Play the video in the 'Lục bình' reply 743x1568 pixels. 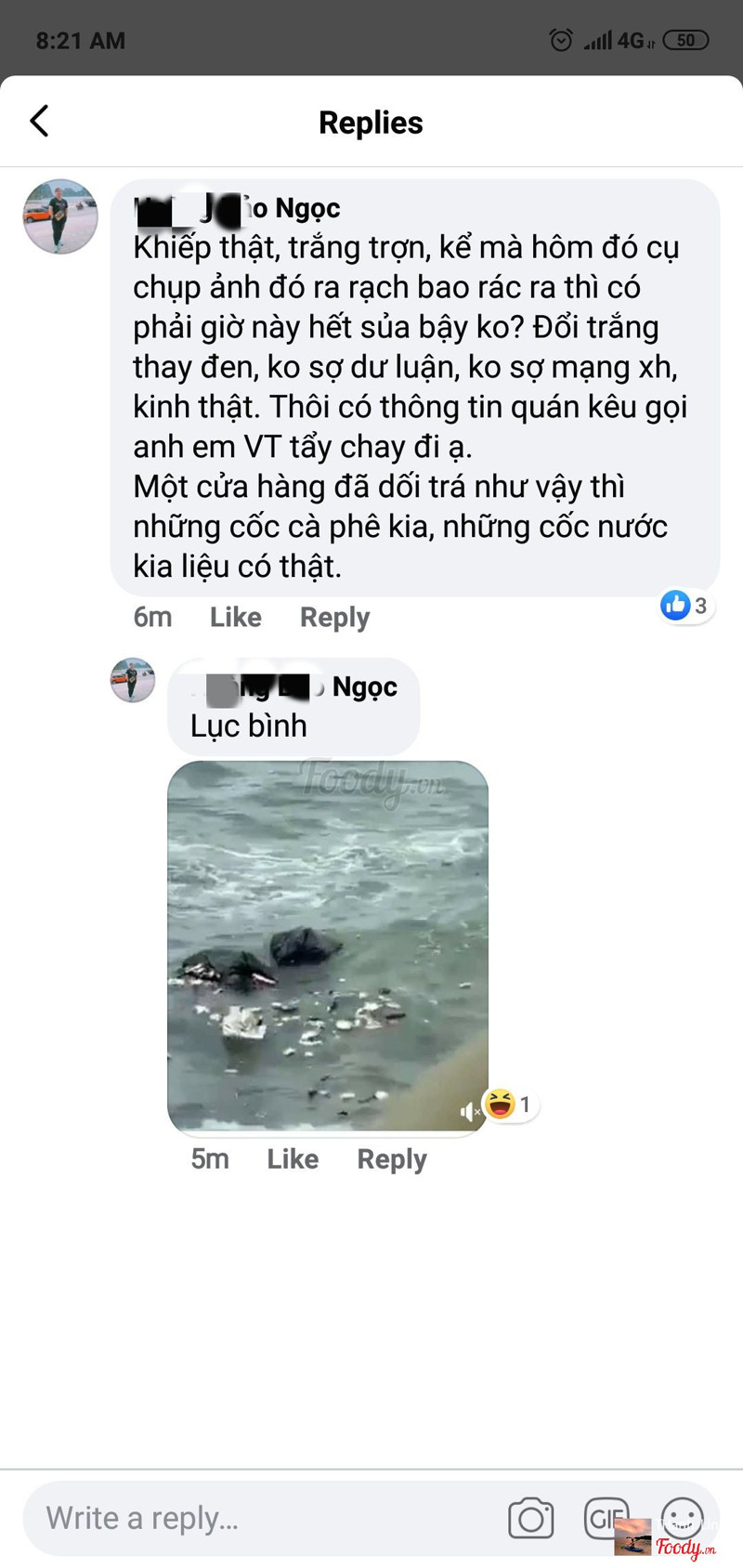(327, 946)
